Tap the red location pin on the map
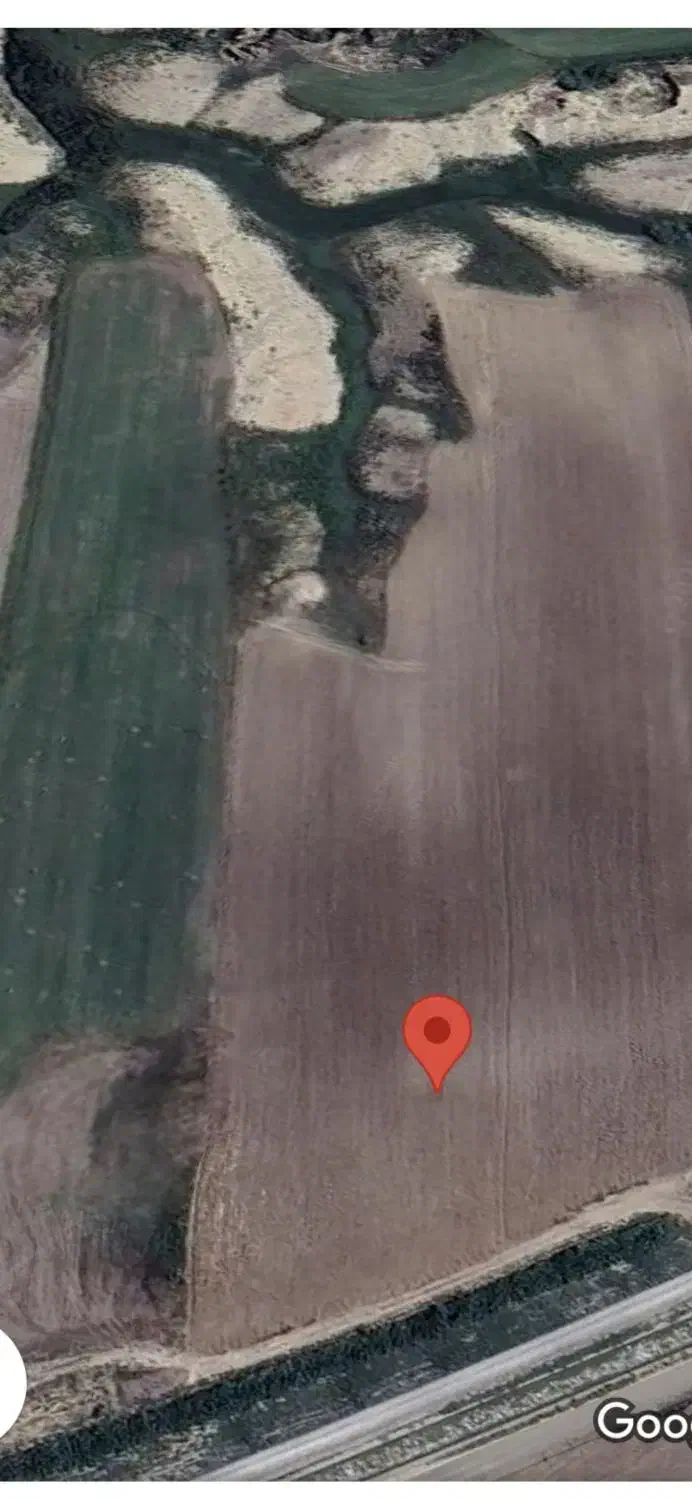Screen dimensions: 692x1500 pos(437,1035)
